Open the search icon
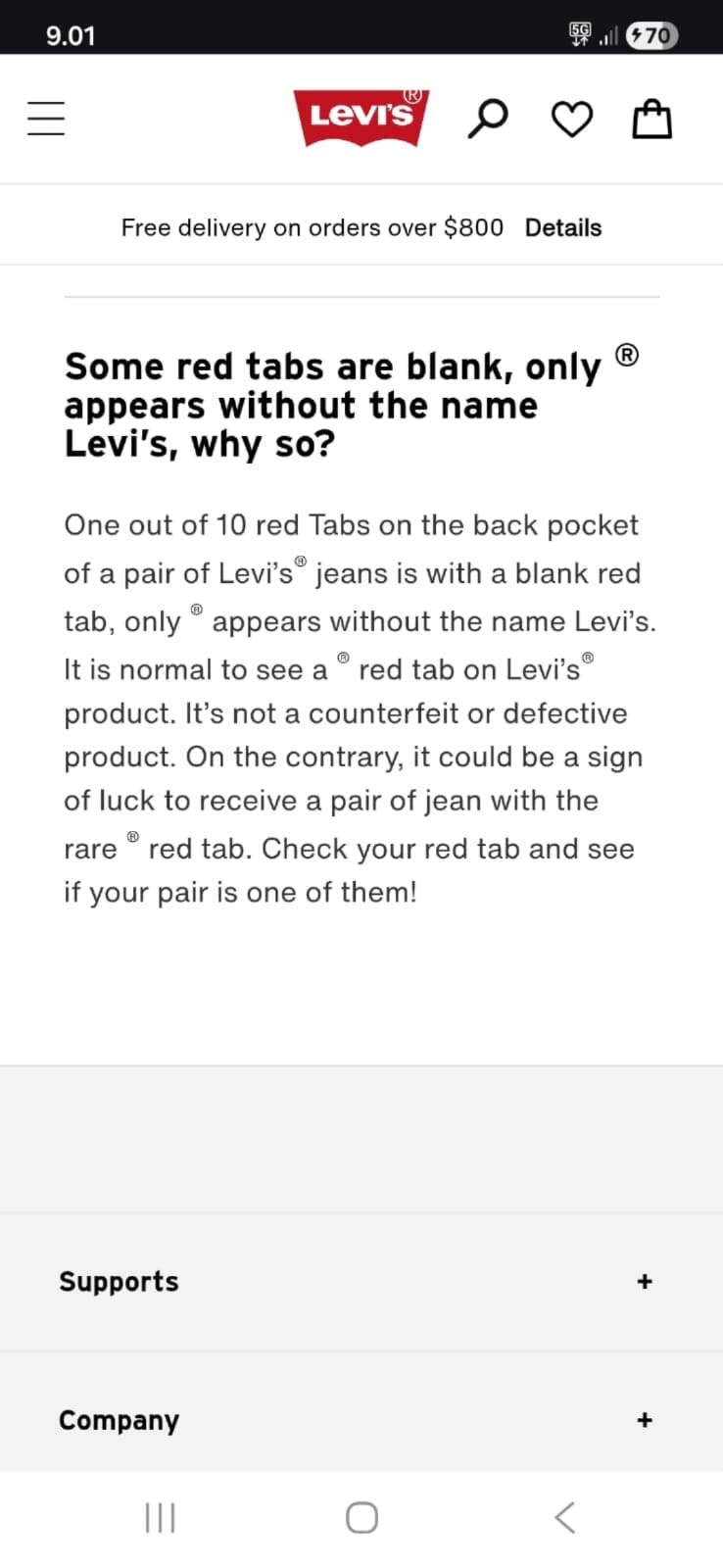The height and width of the screenshot is (1568, 723). tap(487, 119)
